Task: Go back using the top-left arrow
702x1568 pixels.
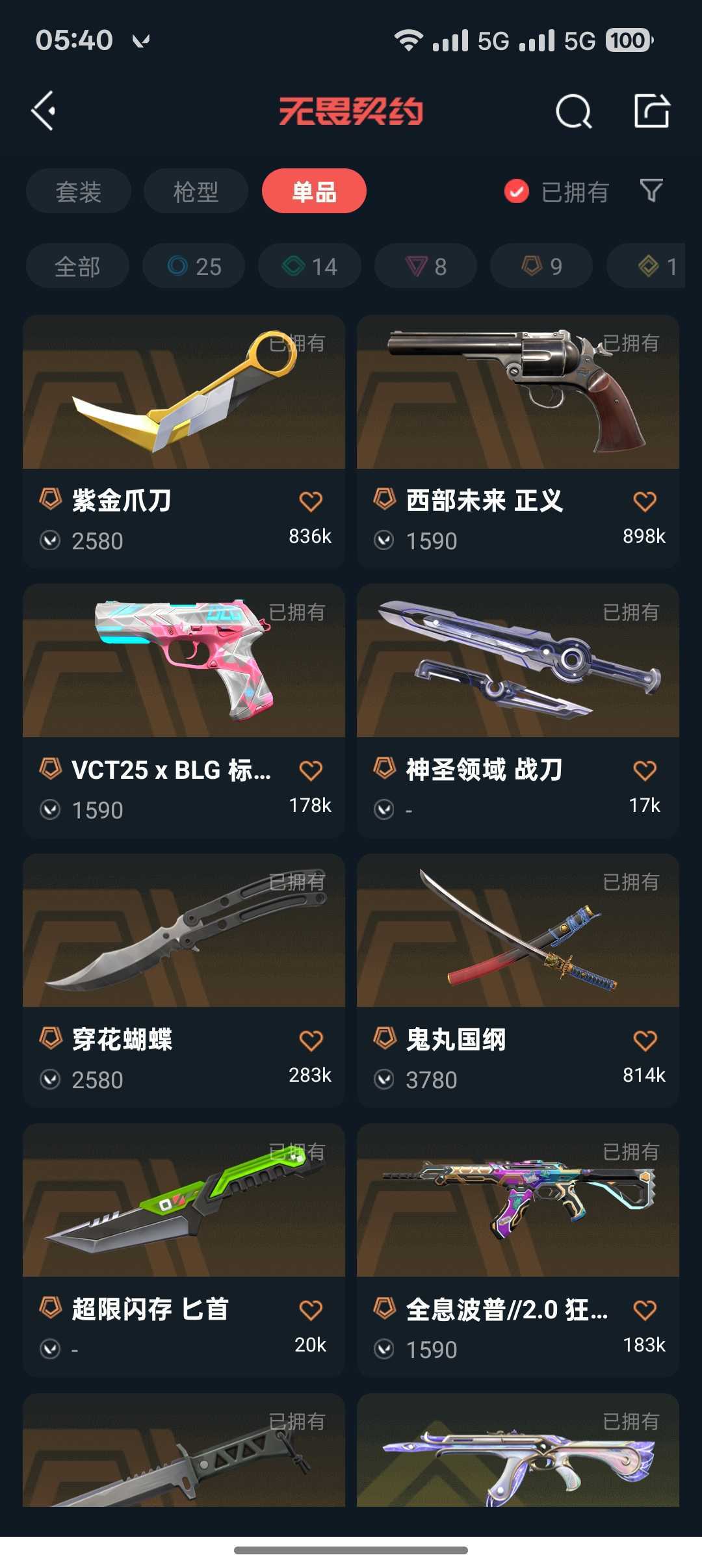Action: 44,111
